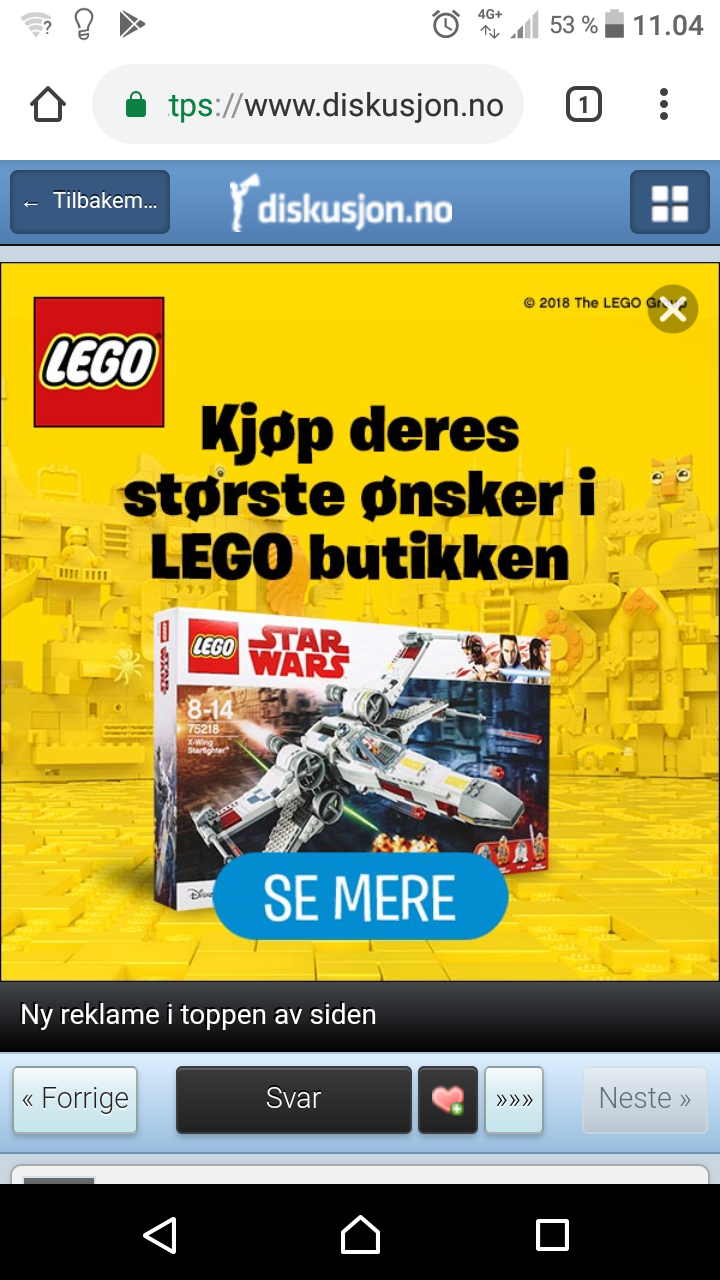Open the tab switcher showing 1 tab
The image size is (720, 1280).
coord(584,105)
